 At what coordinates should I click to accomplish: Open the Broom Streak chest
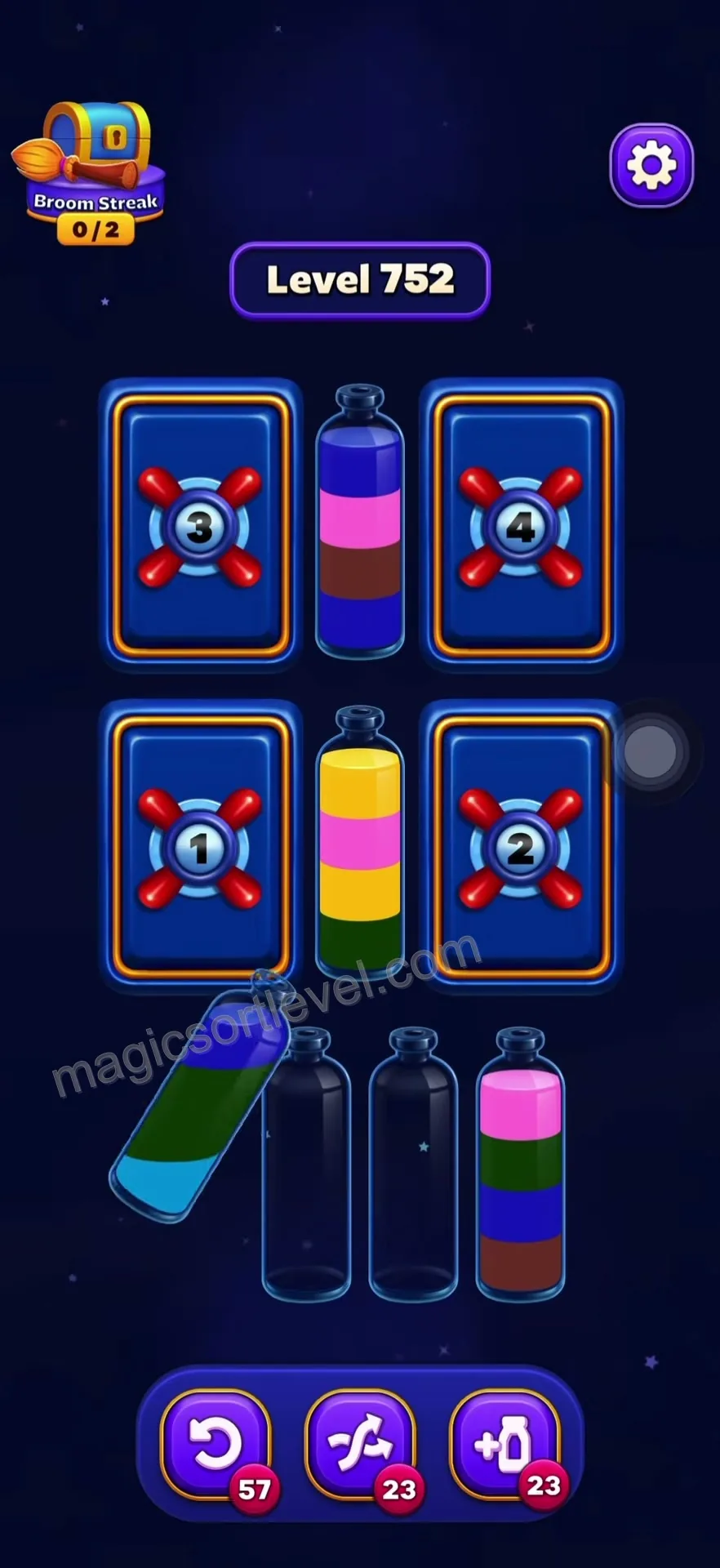88,171
